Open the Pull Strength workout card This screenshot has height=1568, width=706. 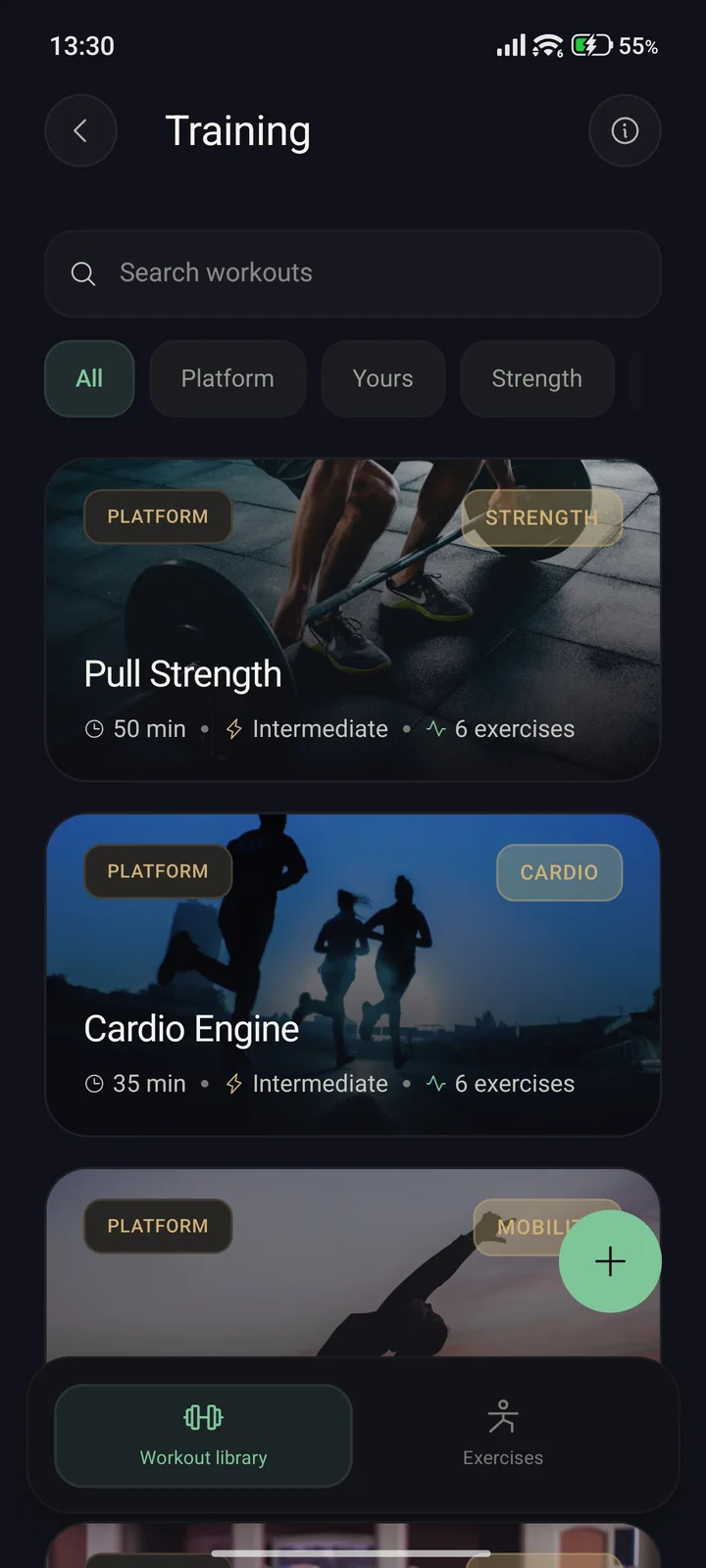(x=353, y=620)
